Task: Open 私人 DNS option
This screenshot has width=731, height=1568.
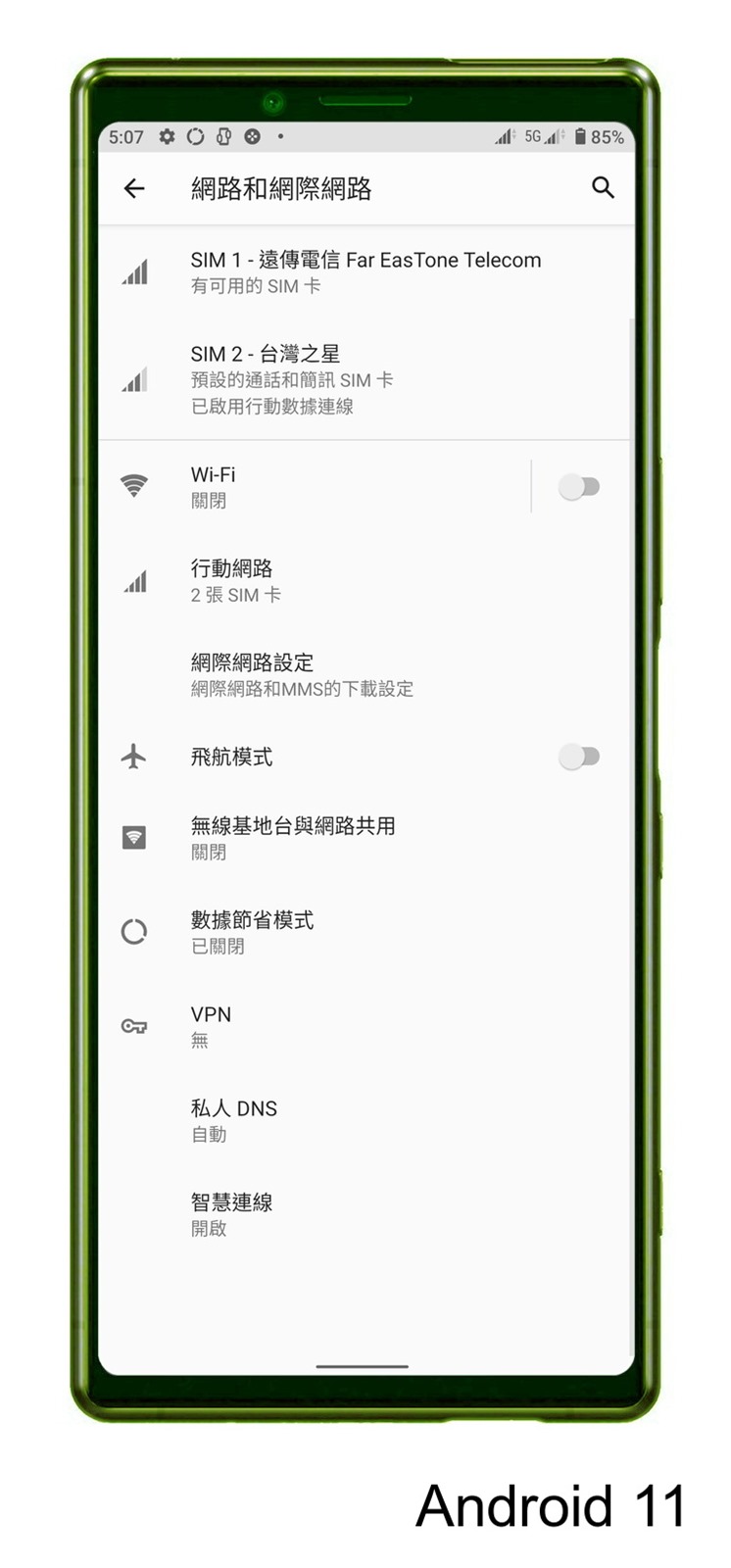Action: tap(365, 1120)
